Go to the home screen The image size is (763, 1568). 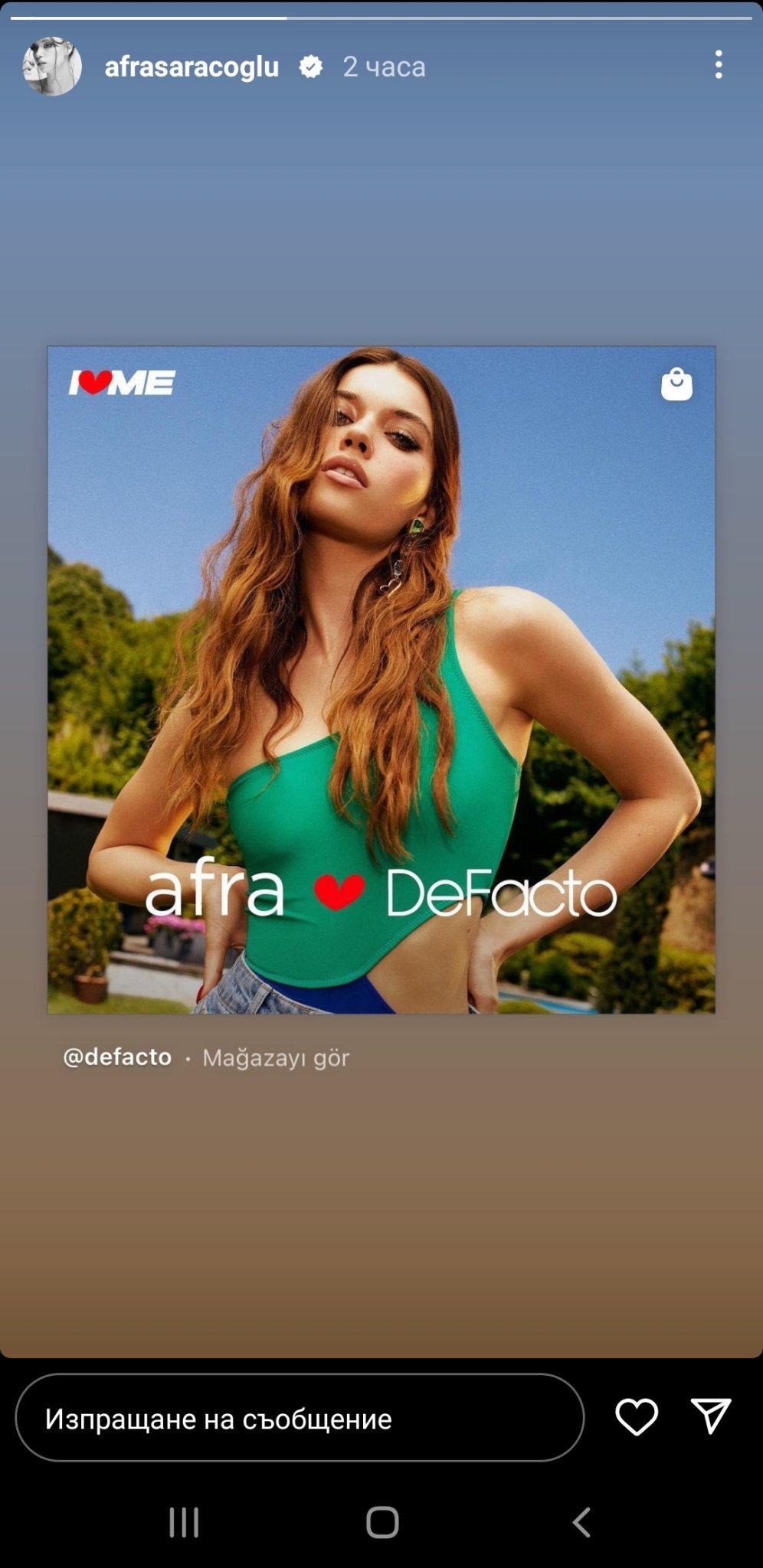click(382, 1522)
